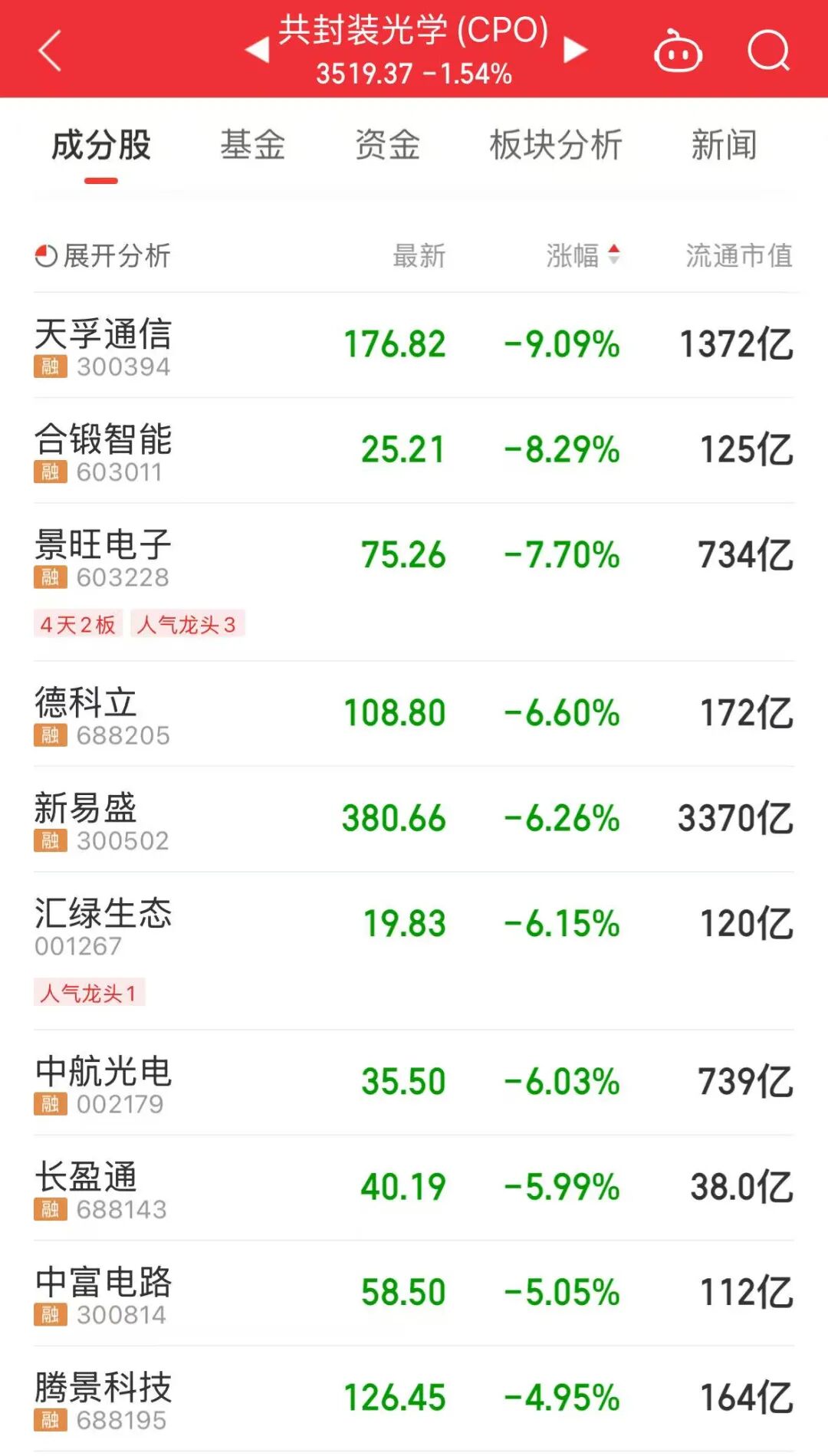
Task: Sort the list by 涨幅
Action: [x=583, y=256]
